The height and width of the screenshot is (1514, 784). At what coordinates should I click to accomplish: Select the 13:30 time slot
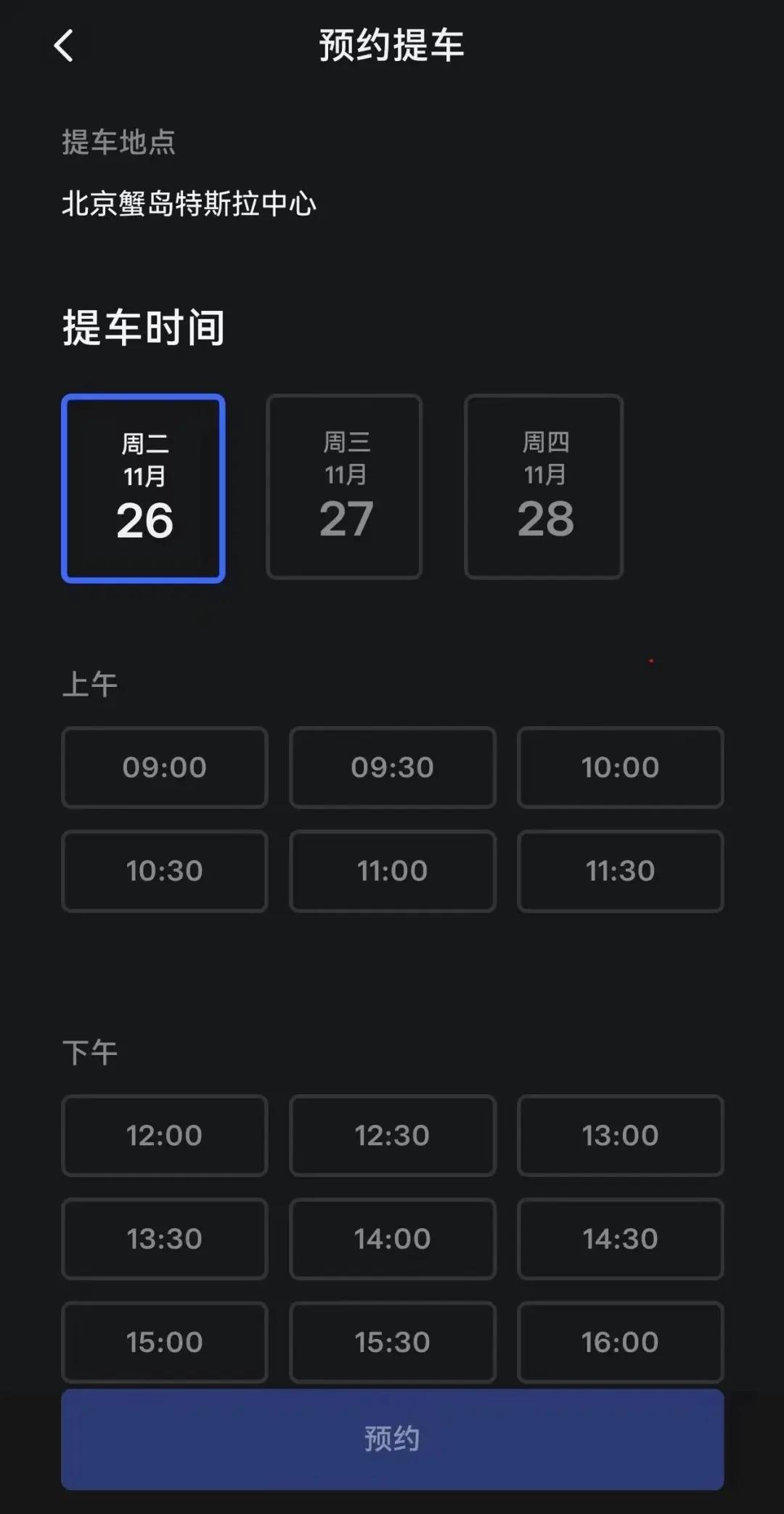(165, 1239)
